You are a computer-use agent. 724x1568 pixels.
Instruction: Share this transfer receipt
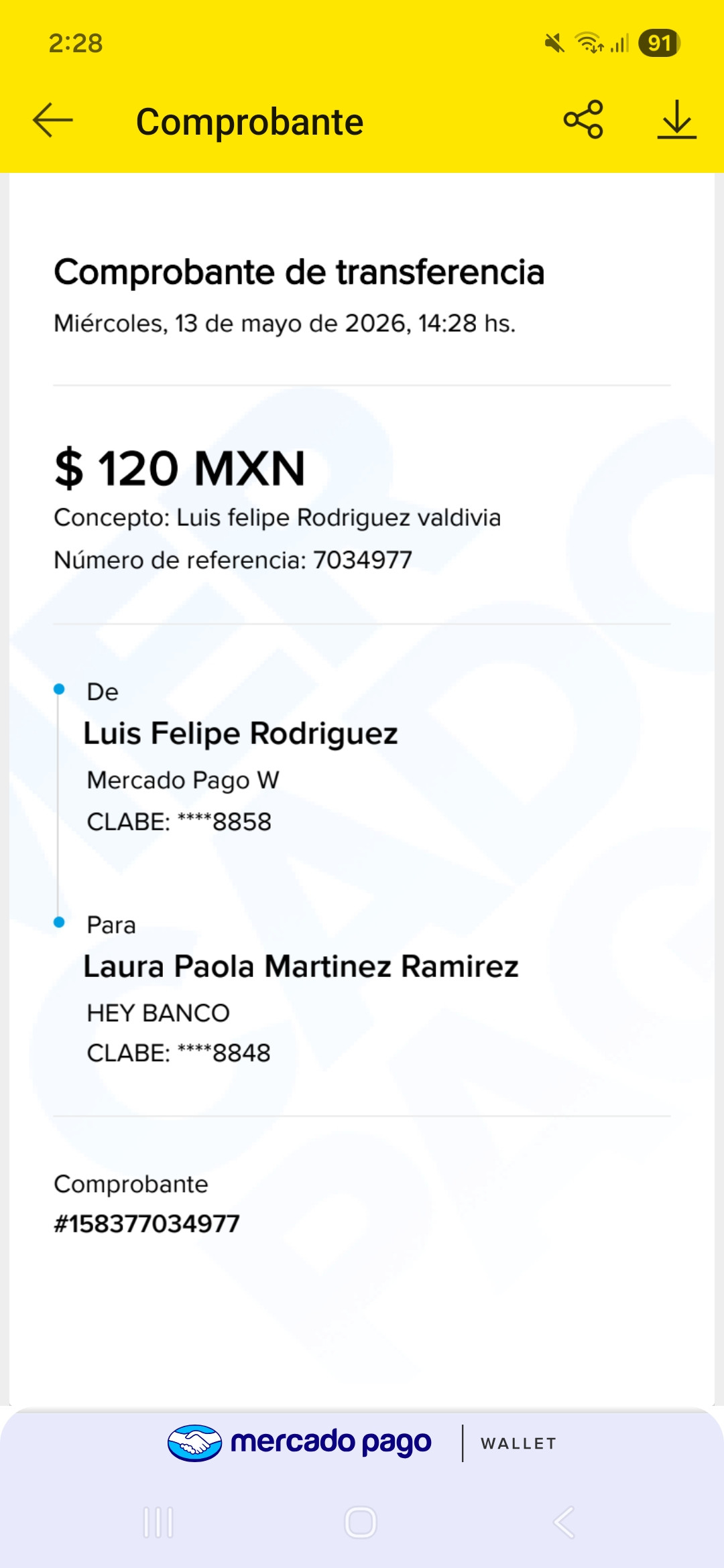(583, 120)
